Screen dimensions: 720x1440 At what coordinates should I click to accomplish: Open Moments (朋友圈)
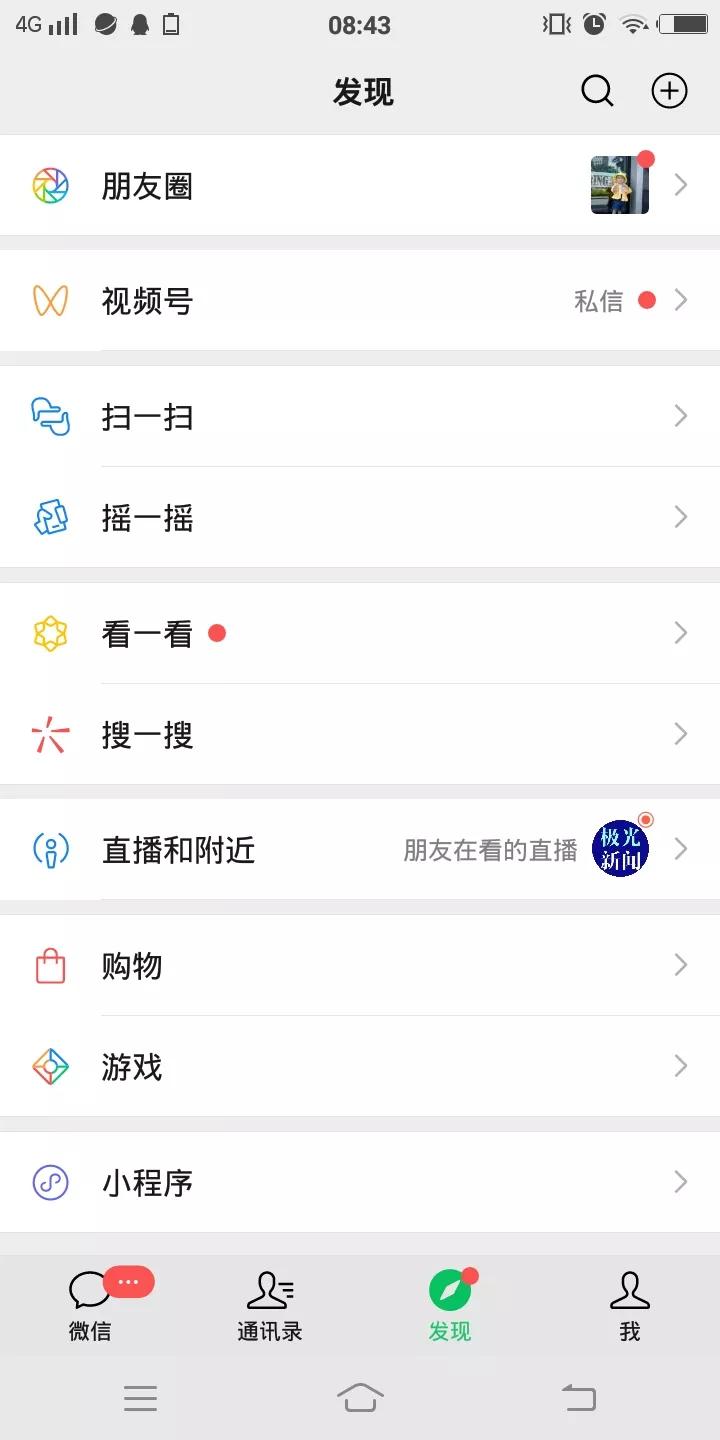(x=147, y=185)
